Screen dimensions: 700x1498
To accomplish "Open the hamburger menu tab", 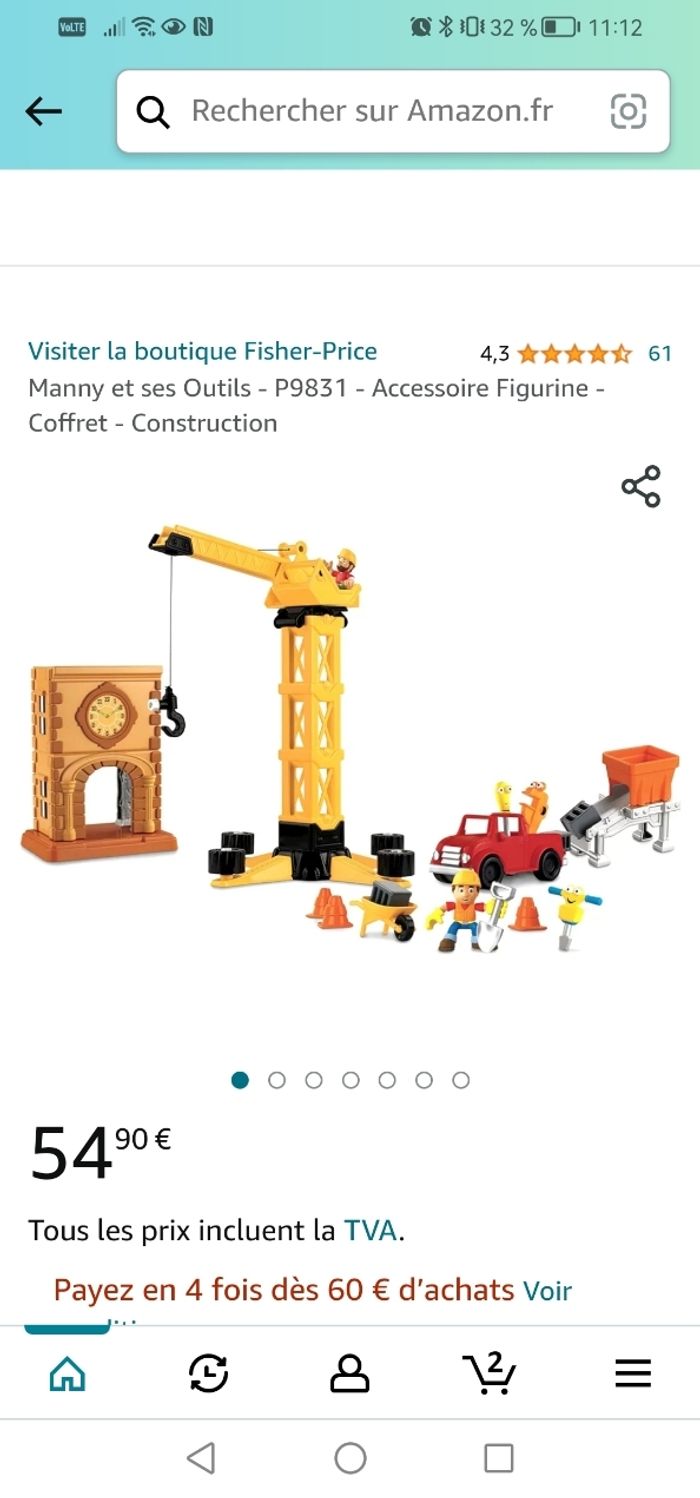I will 632,1374.
